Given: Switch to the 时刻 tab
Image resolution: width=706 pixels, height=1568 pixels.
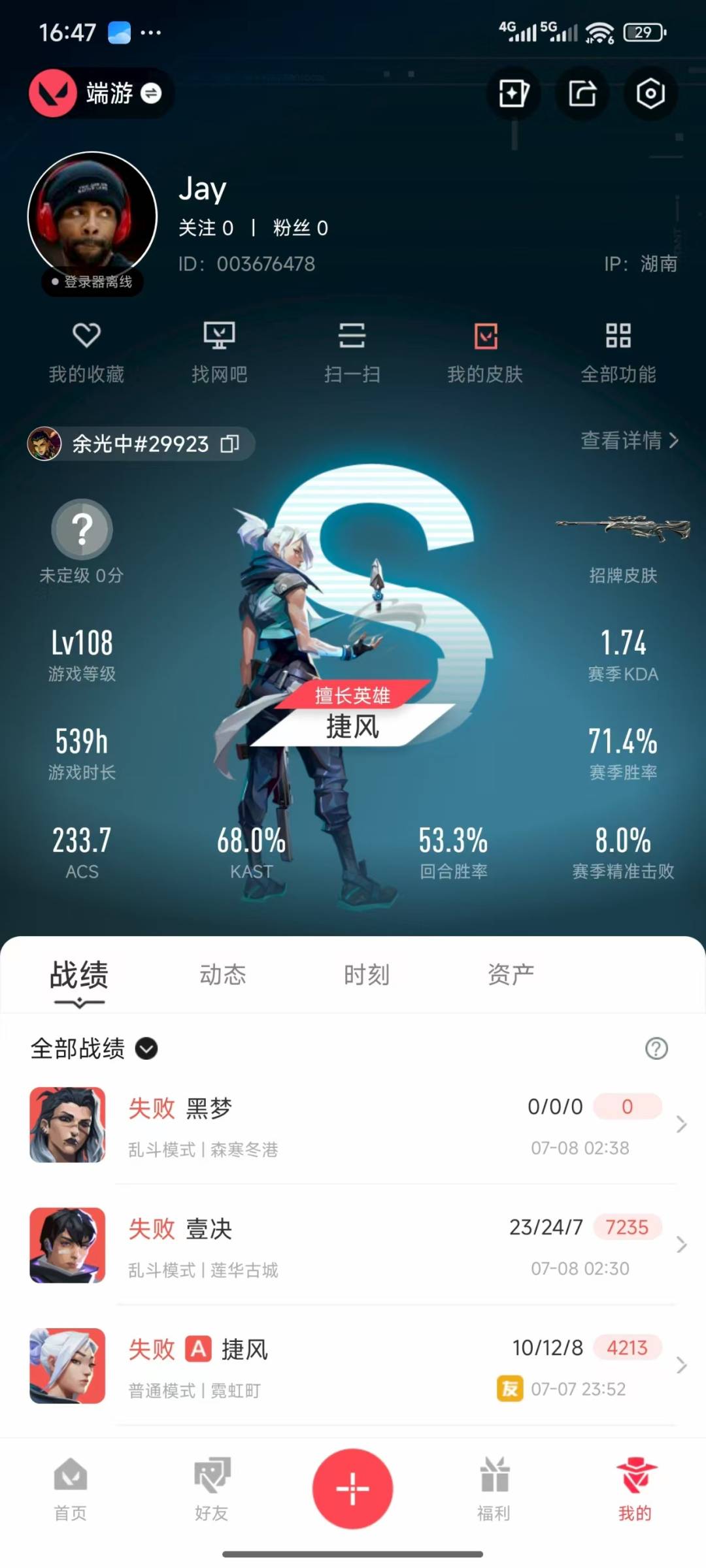Looking at the screenshot, I should 367,975.
